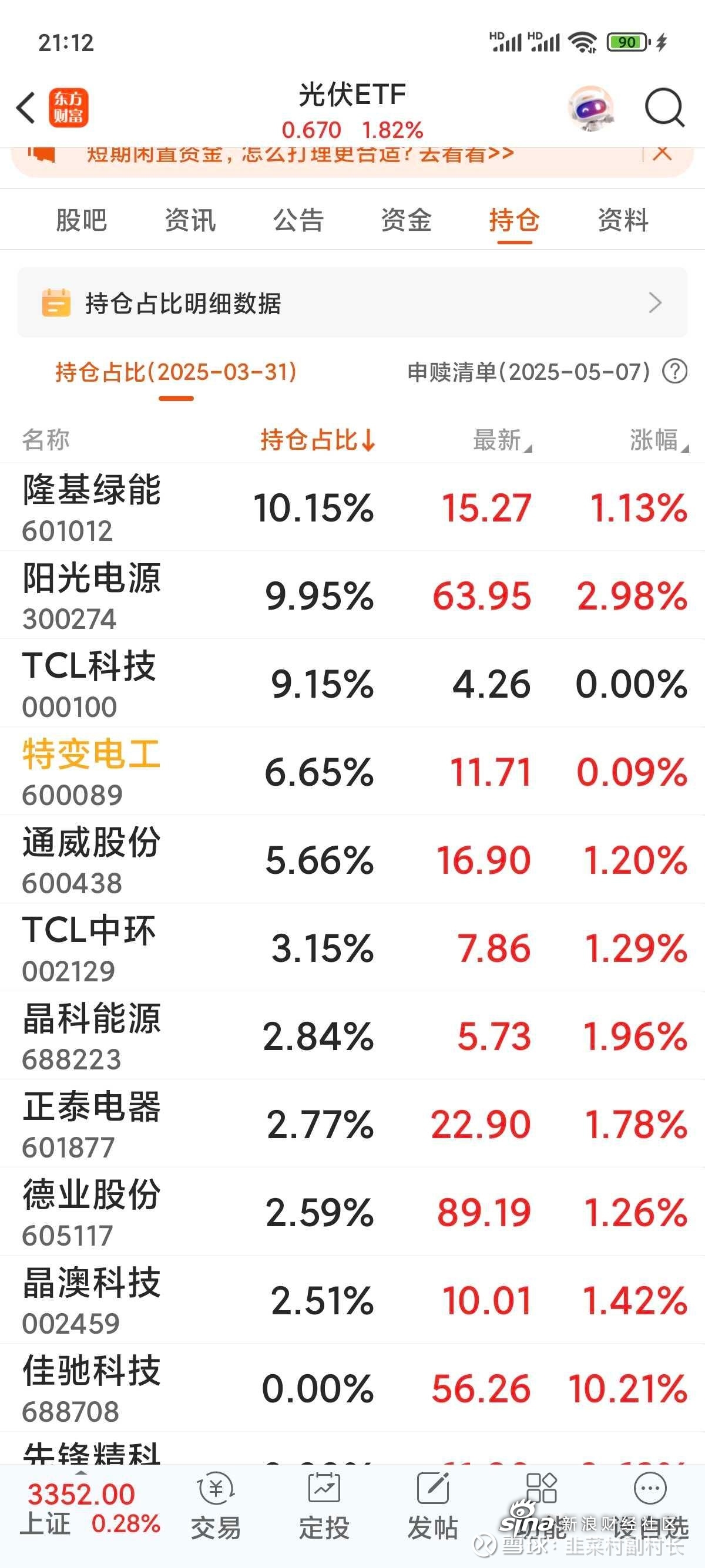Open 通威股份 600438 stock row
Screen dimensions: 705x1568
point(352,860)
